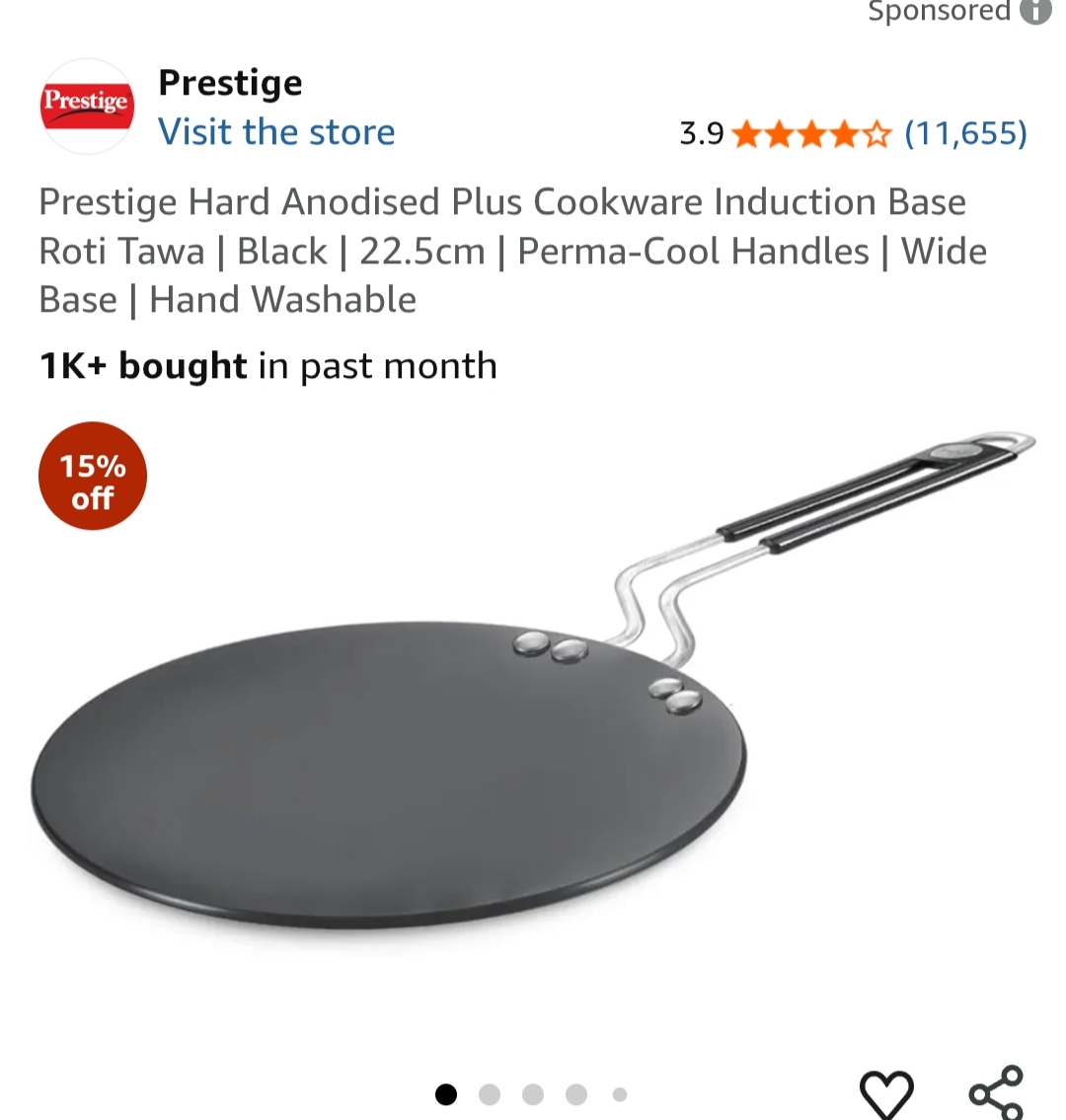Visit the Prestige store

276,132
